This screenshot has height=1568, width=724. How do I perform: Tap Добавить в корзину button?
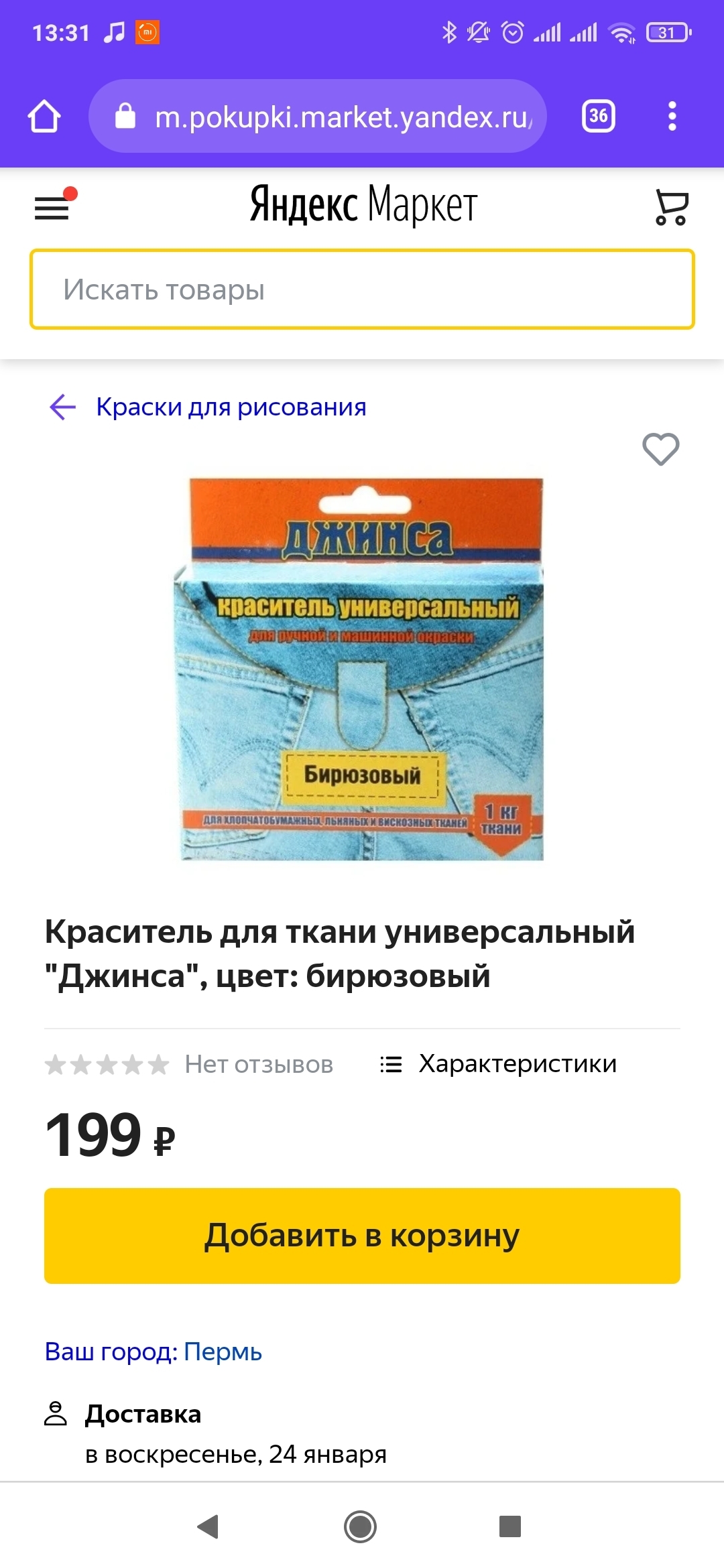point(362,1236)
